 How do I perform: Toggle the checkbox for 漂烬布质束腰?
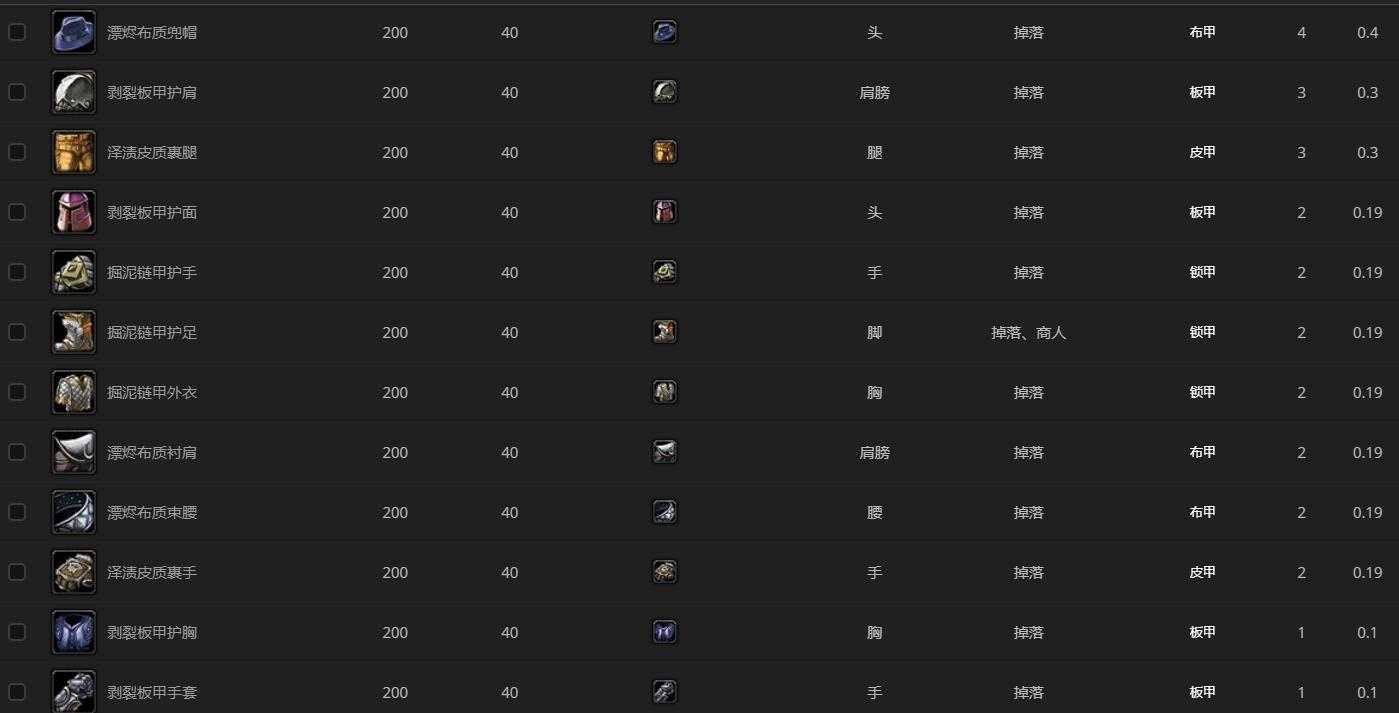pos(17,512)
